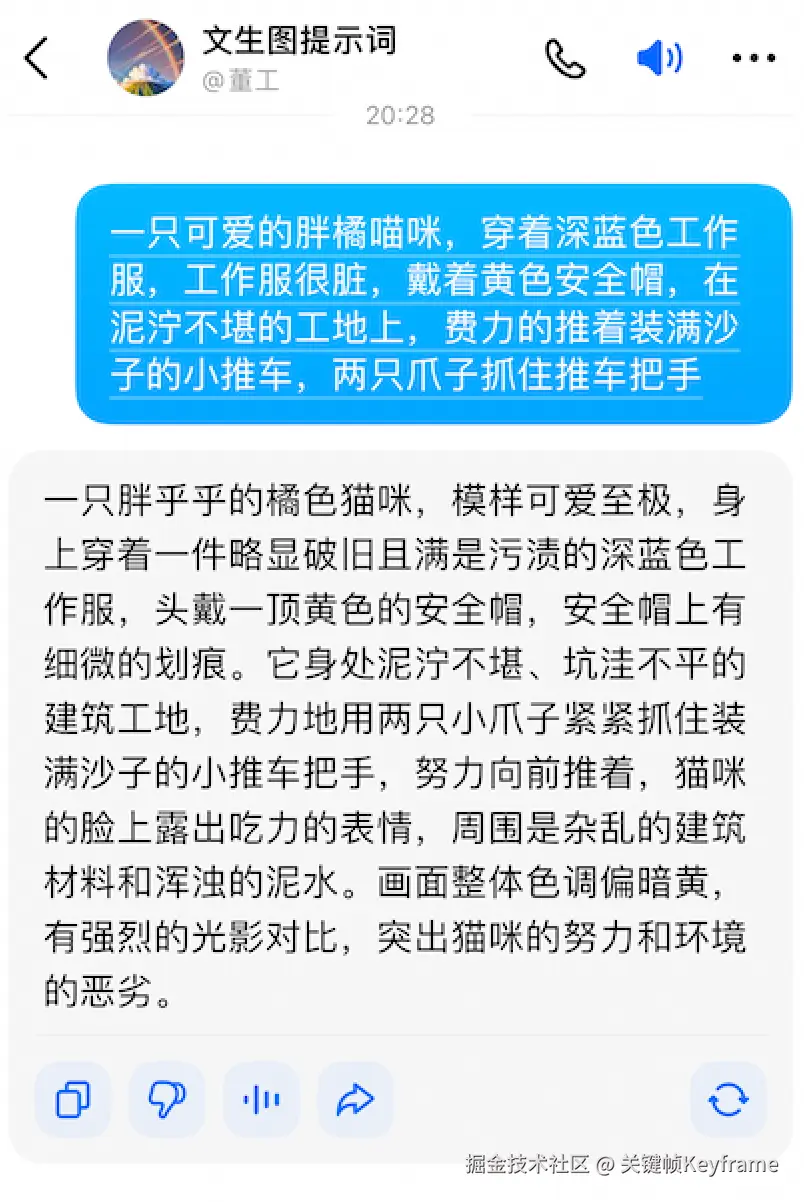Play the reply aloud with voice icon
This screenshot has width=804, height=1202.
[x=261, y=1100]
